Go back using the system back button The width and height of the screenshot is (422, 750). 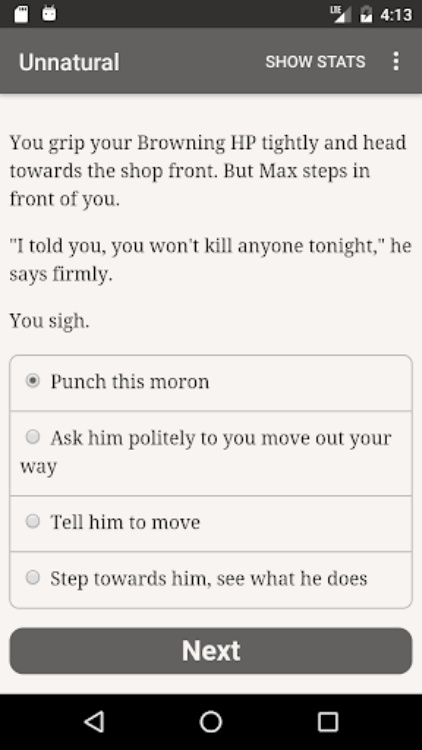(x=94, y=722)
